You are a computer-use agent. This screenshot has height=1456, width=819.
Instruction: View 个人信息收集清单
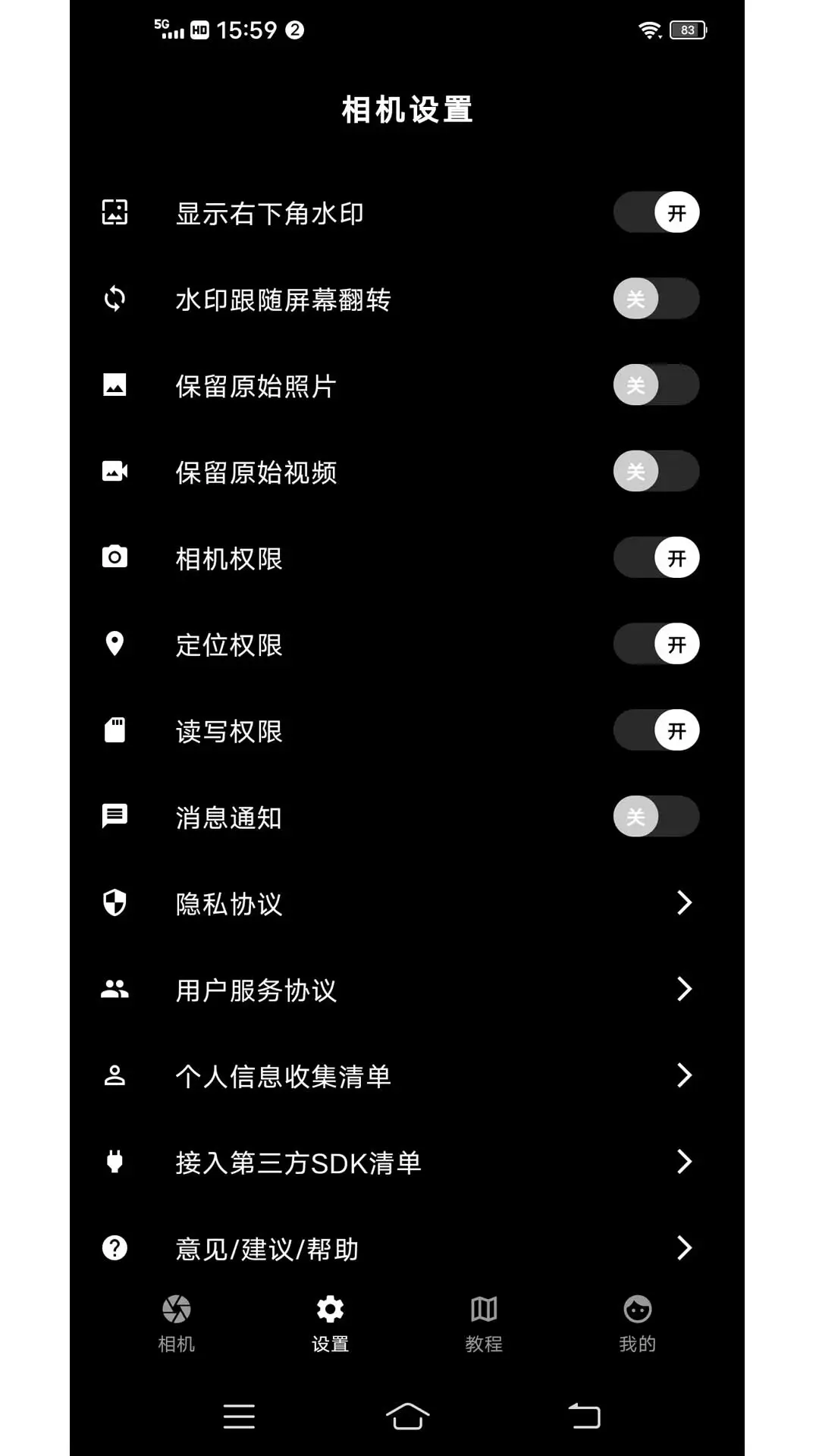pos(407,1075)
